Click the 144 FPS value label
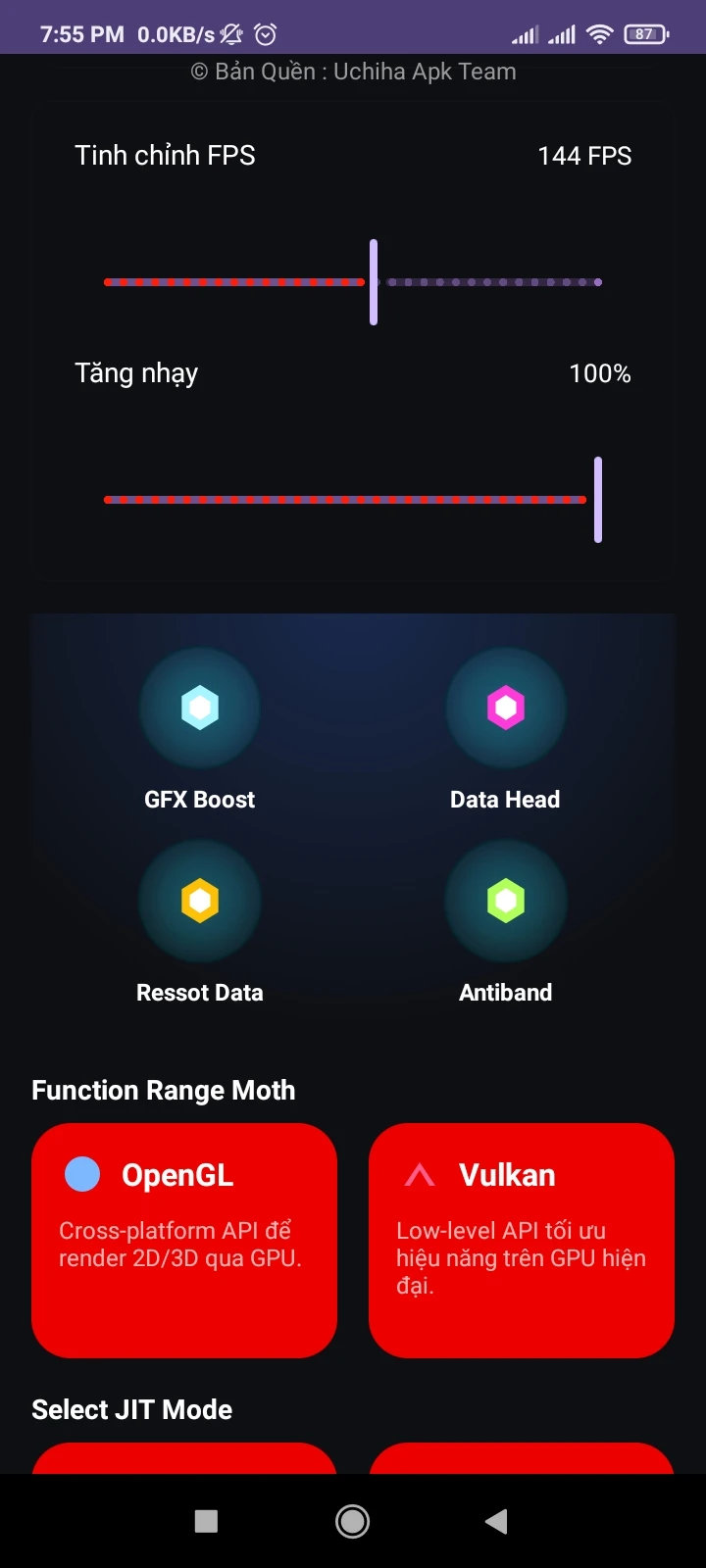The height and width of the screenshot is (1568, 706). point(584,155)
